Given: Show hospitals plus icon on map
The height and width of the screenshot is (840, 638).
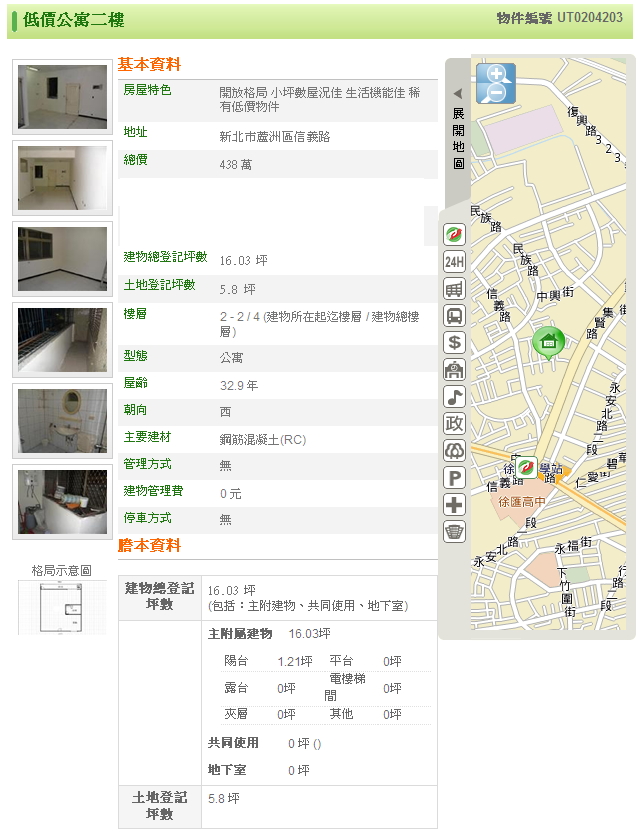Looking at the screenshot, I should pyautogui.click(x=454, y=505).
